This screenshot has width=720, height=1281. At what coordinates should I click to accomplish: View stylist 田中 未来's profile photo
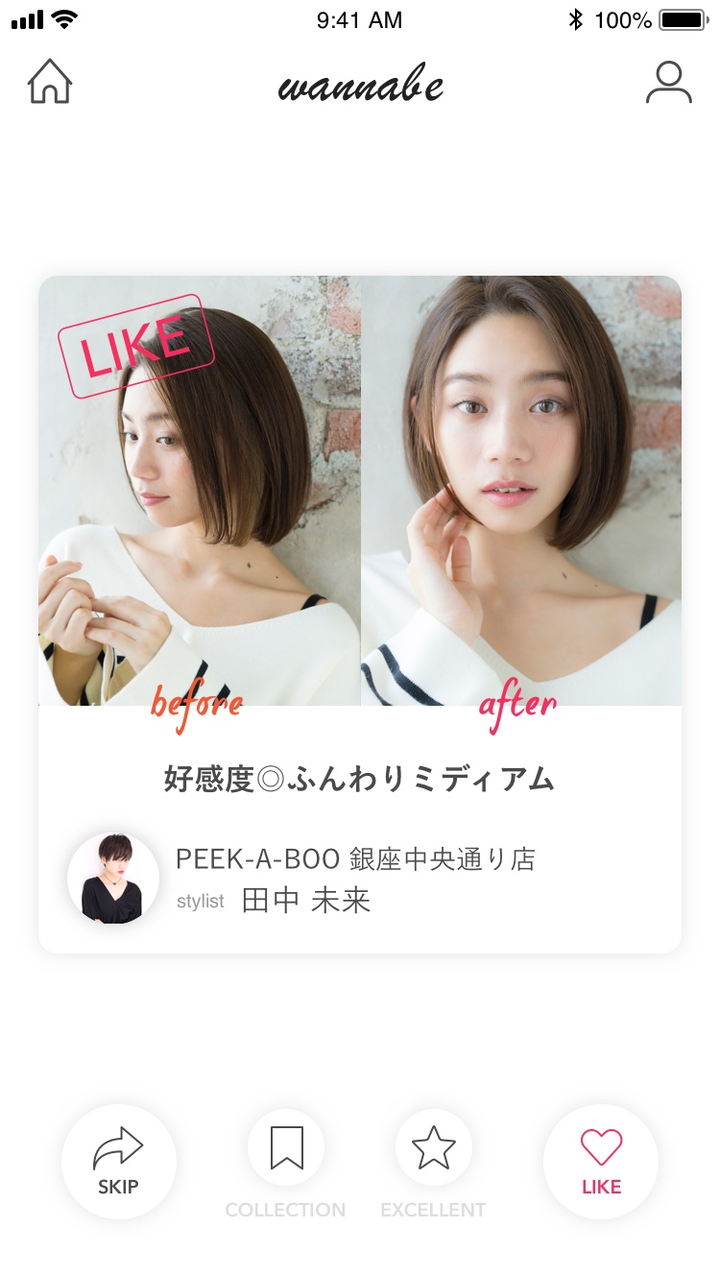[113, 879]
